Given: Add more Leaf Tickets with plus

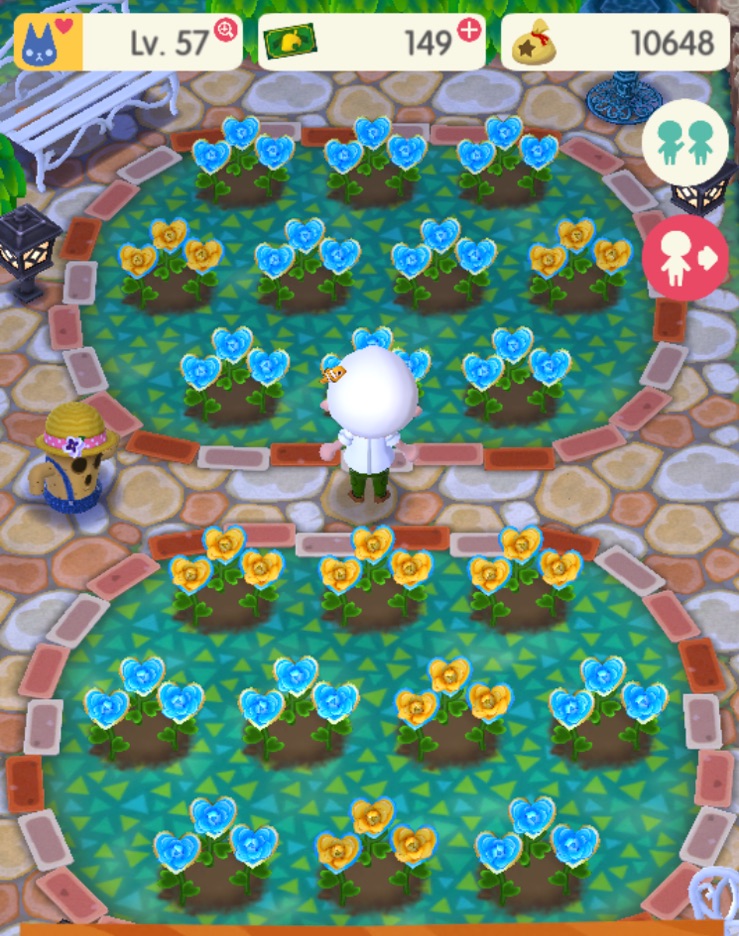Looking at the screenshot, I should coord(469,30).
